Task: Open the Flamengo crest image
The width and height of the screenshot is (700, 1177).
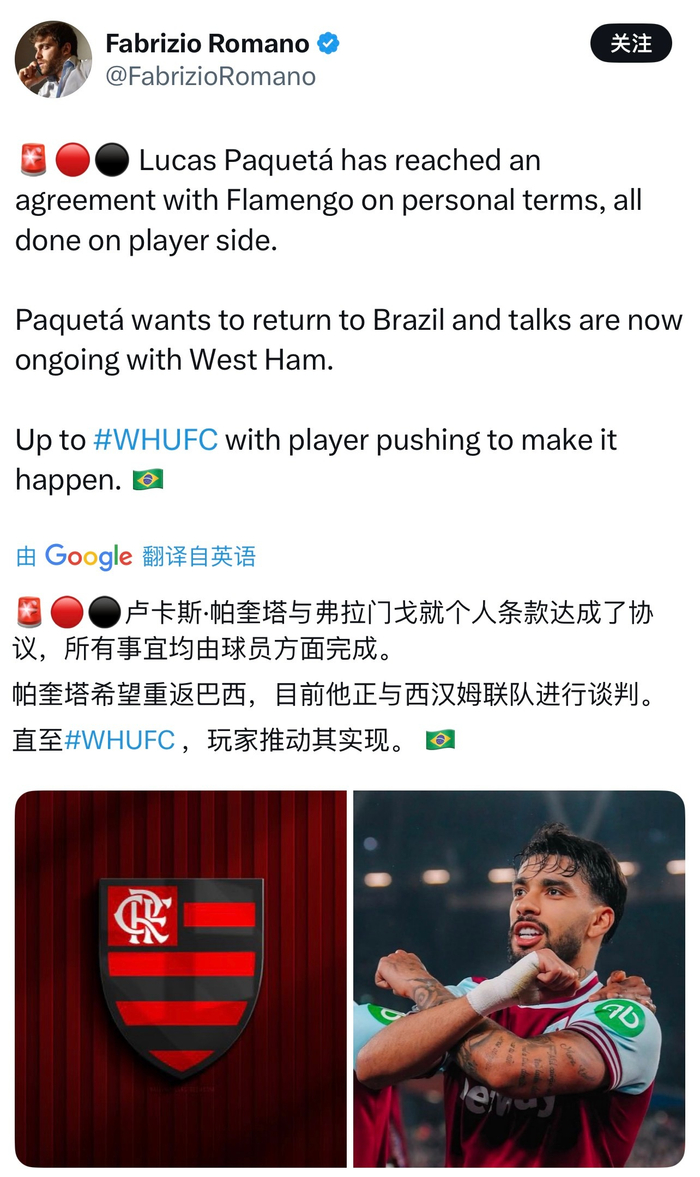Action: pos(181,978)
